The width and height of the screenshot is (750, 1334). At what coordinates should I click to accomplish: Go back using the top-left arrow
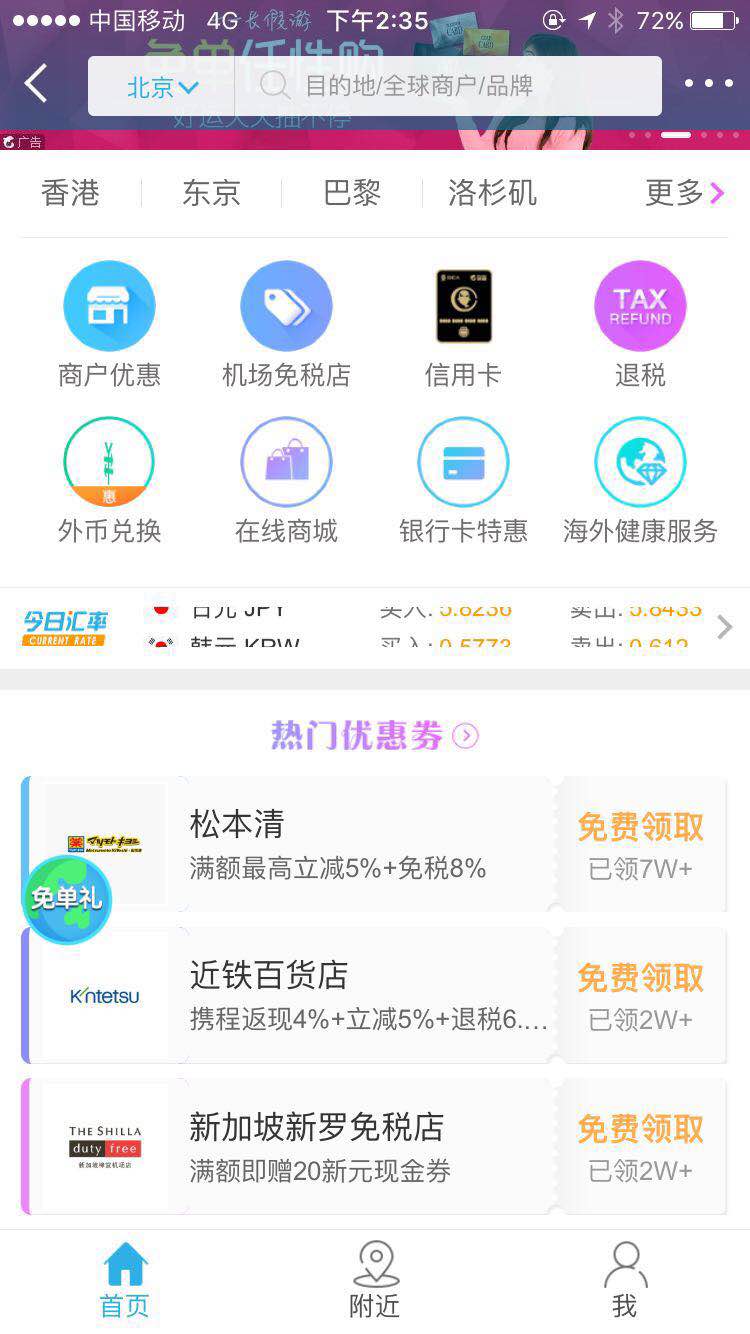tap(36, 84)
